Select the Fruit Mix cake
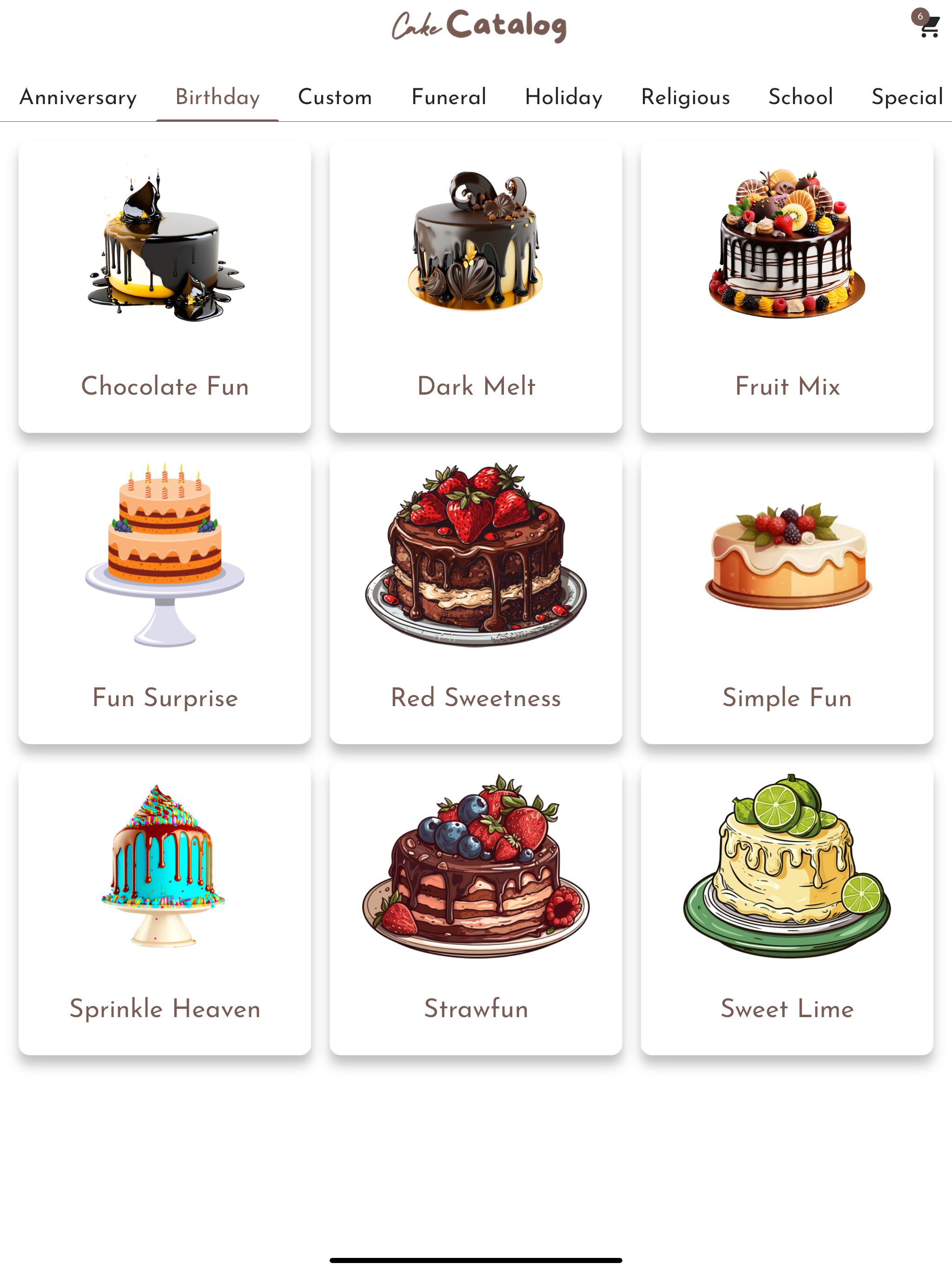The width and height of the screenshot is (952, 1270). coord(787,286)
